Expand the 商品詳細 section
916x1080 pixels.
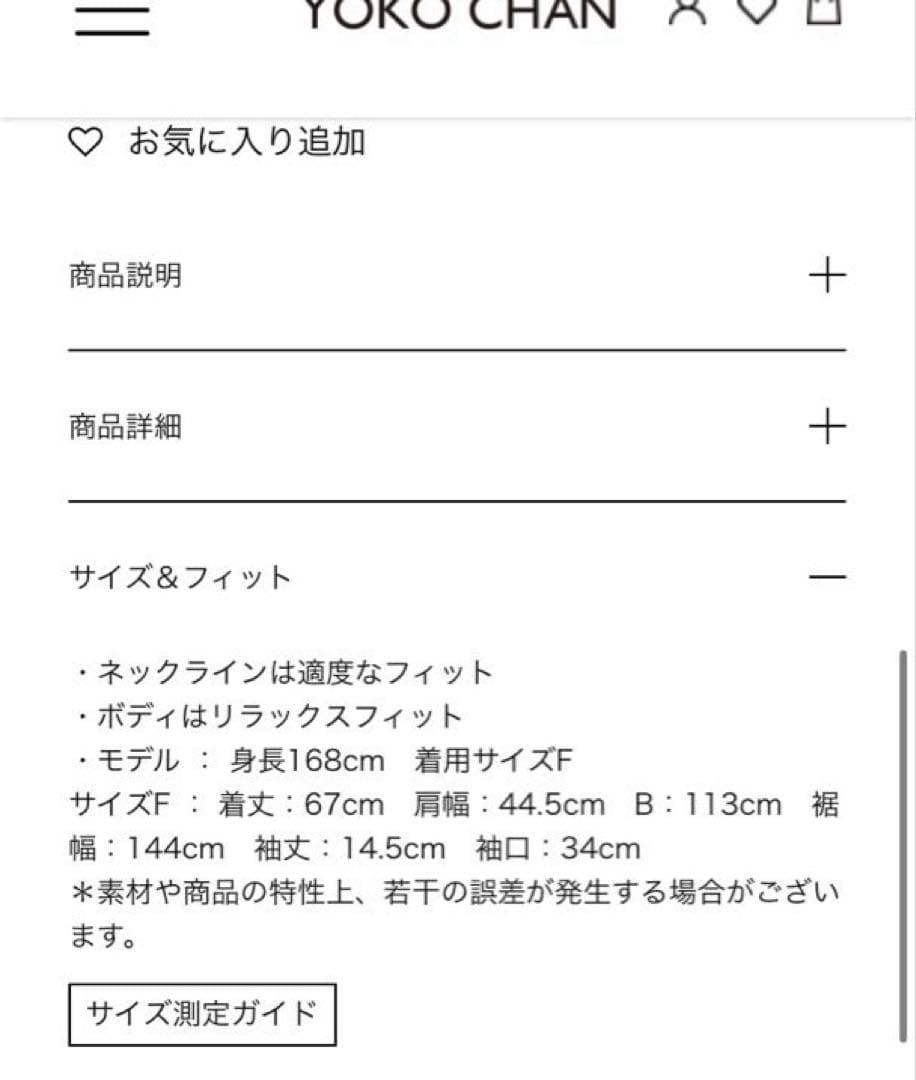(826, 427)
